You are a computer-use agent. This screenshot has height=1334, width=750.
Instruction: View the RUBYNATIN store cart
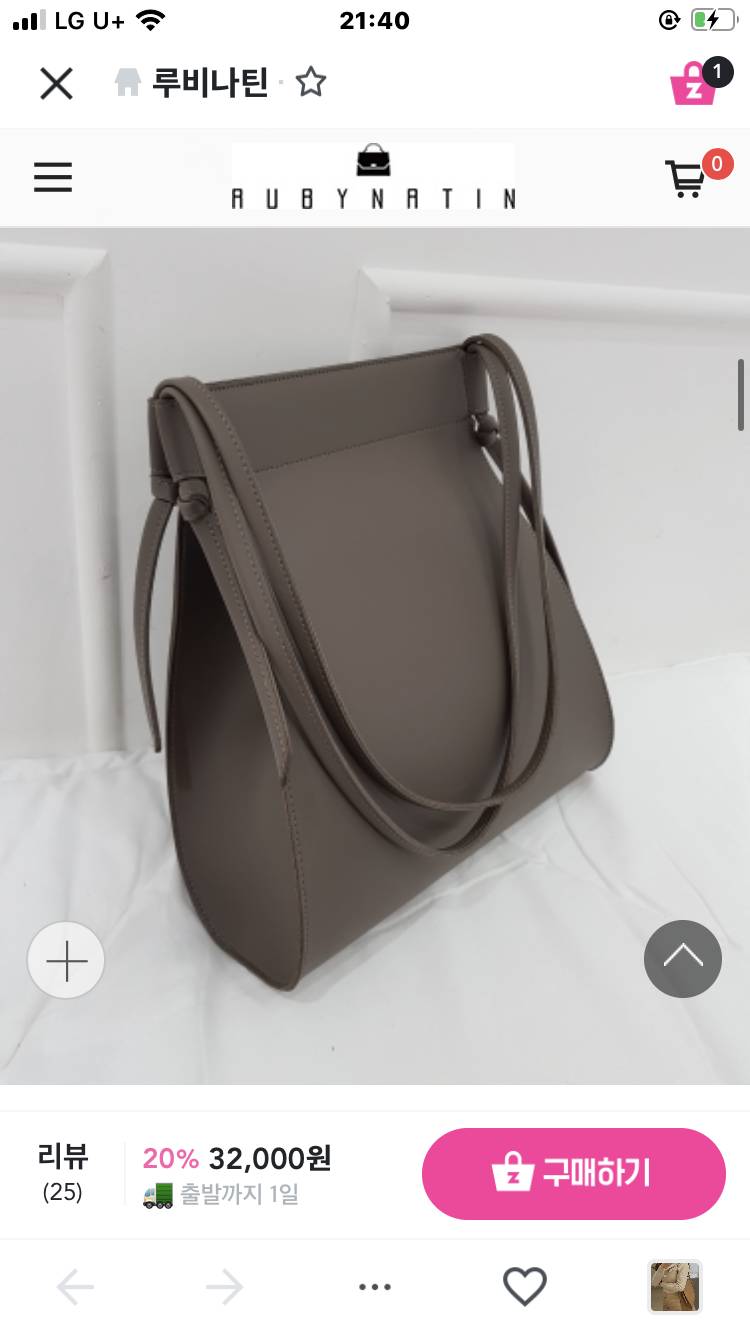(x=687, y=178)
